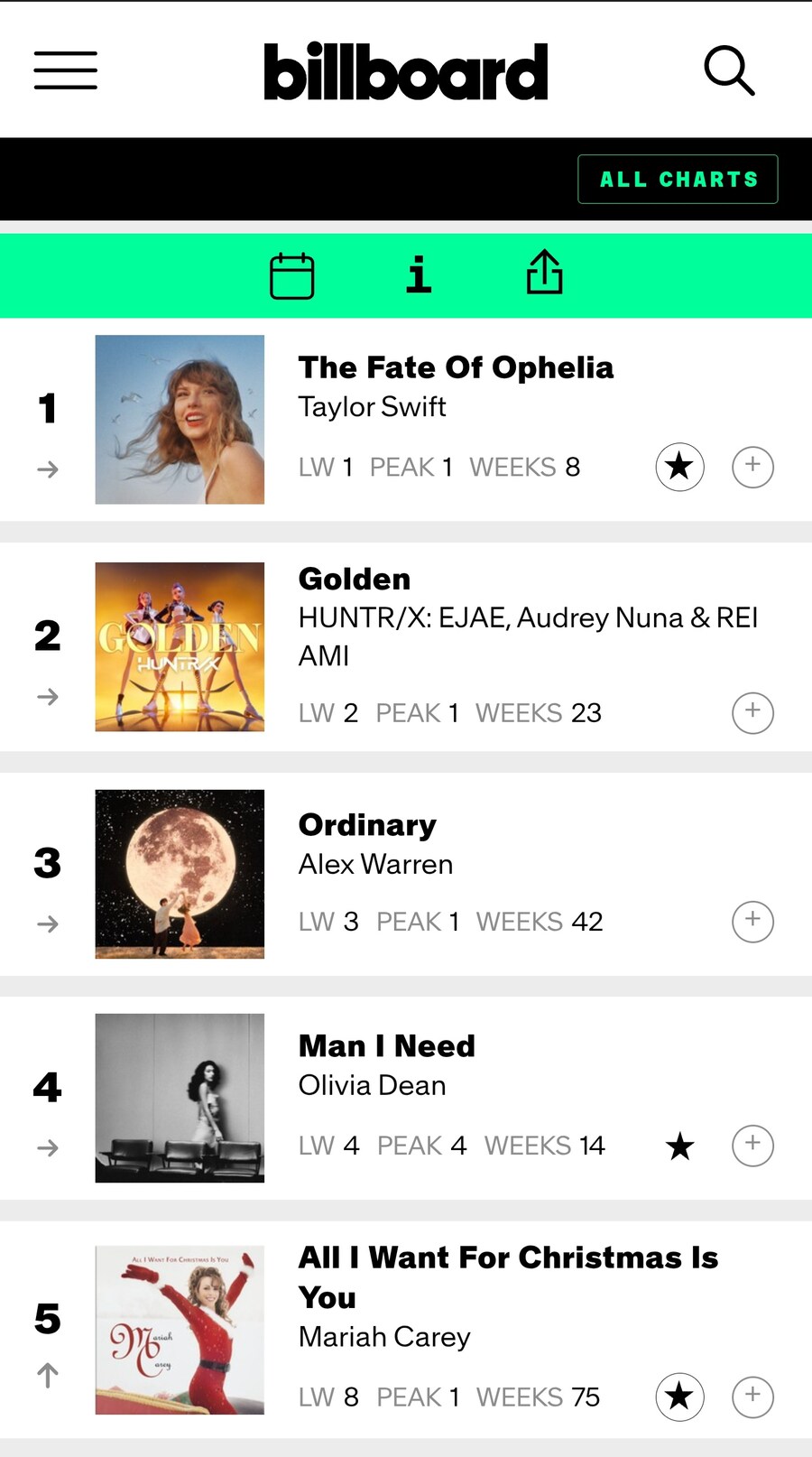
Task: Expand Man I Need details
Action: (x=752, y=1145)
